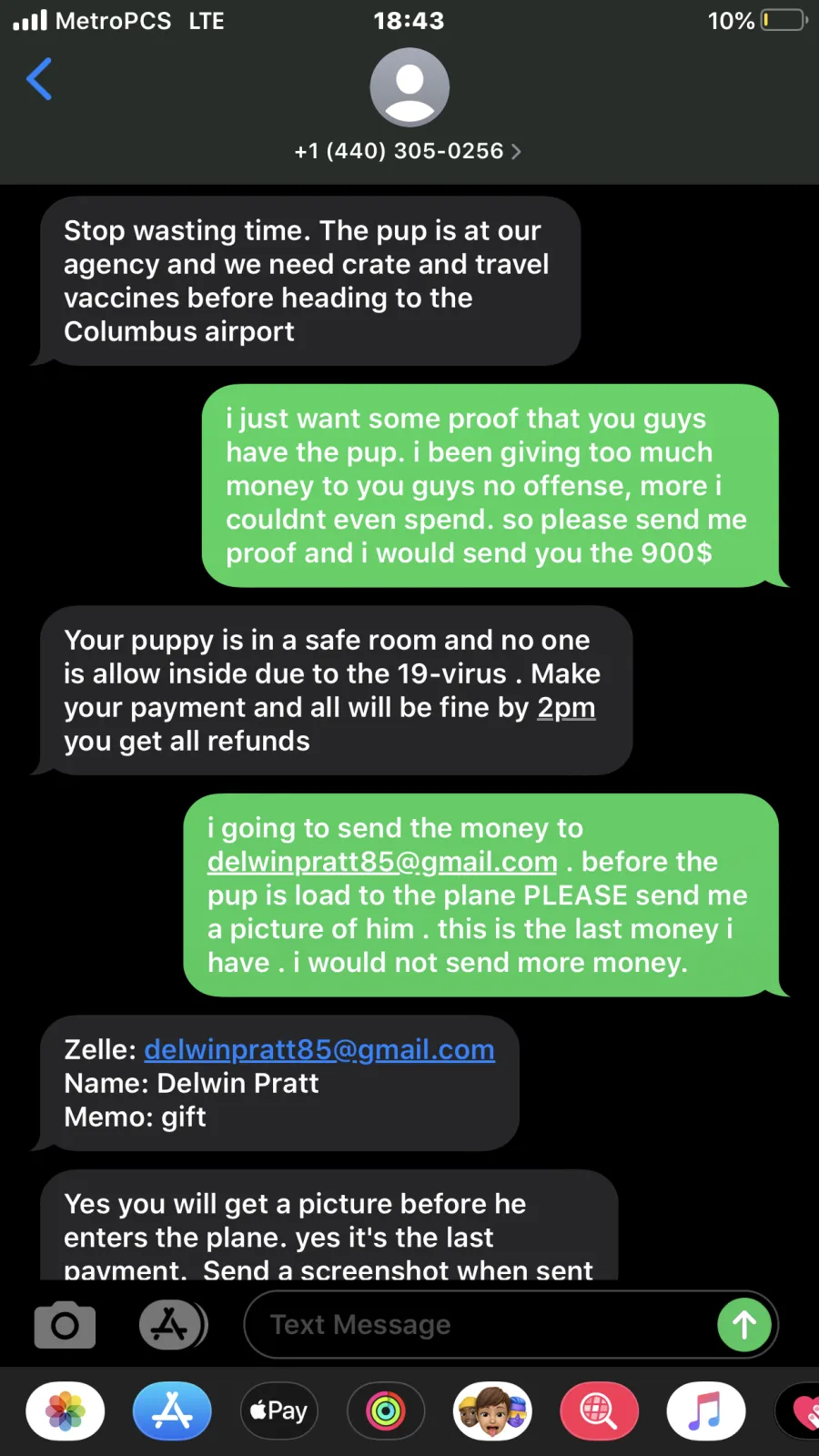Focus the Text Message input field

tap(482, 1325)
